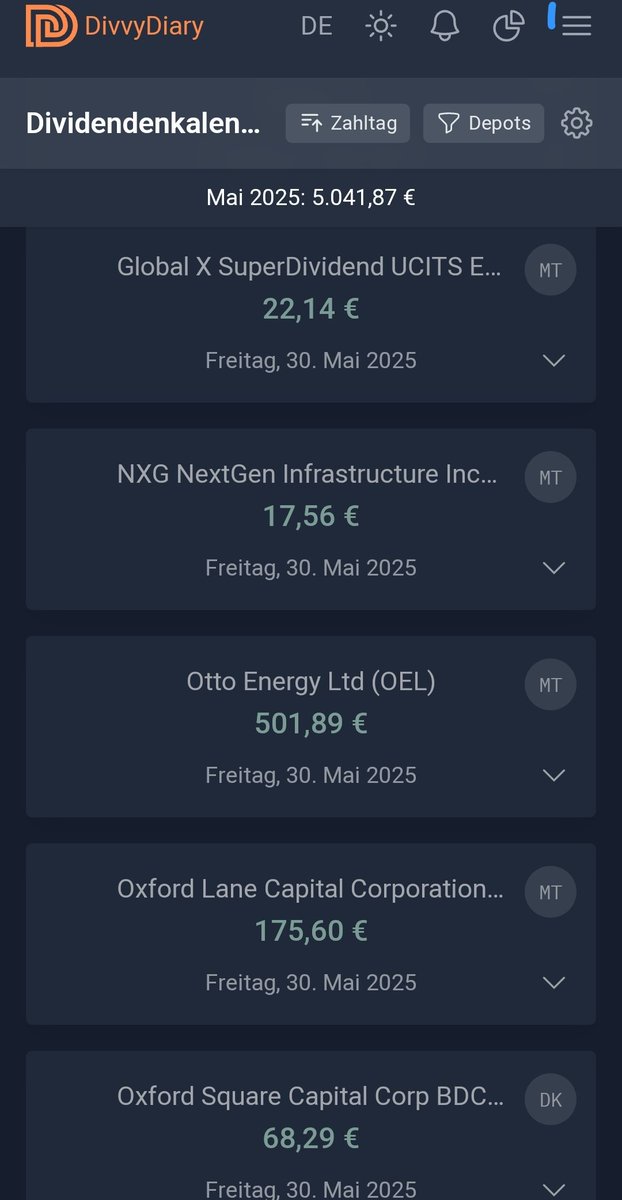Image resolution: width=622 pixels, height=1200 pixels.
Task: Expand Oxford Lane Capital chevron
Action: [554, 983]
